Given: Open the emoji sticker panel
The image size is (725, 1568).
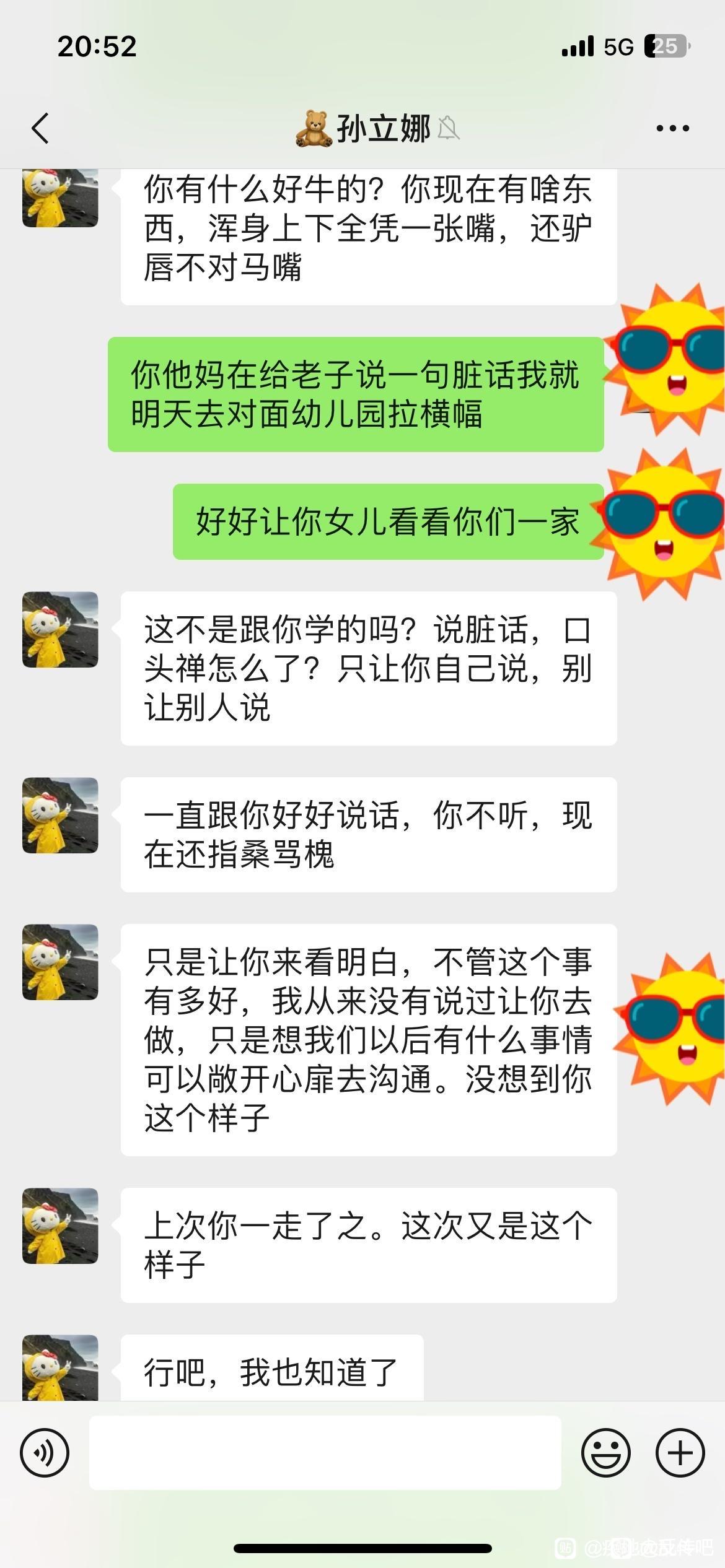Looking at the screenshot, I should tap(605, 1452).
